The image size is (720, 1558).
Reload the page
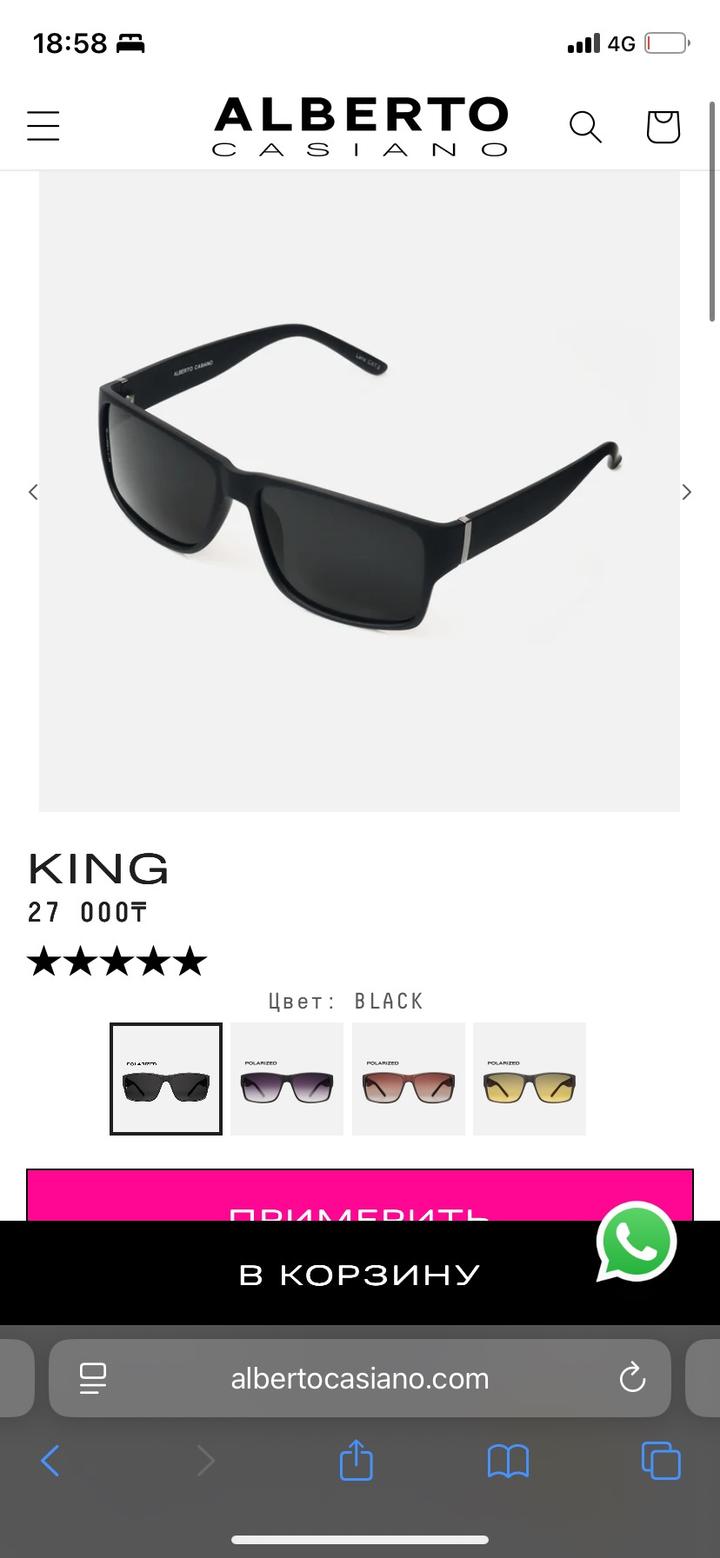coord(632,1379)
